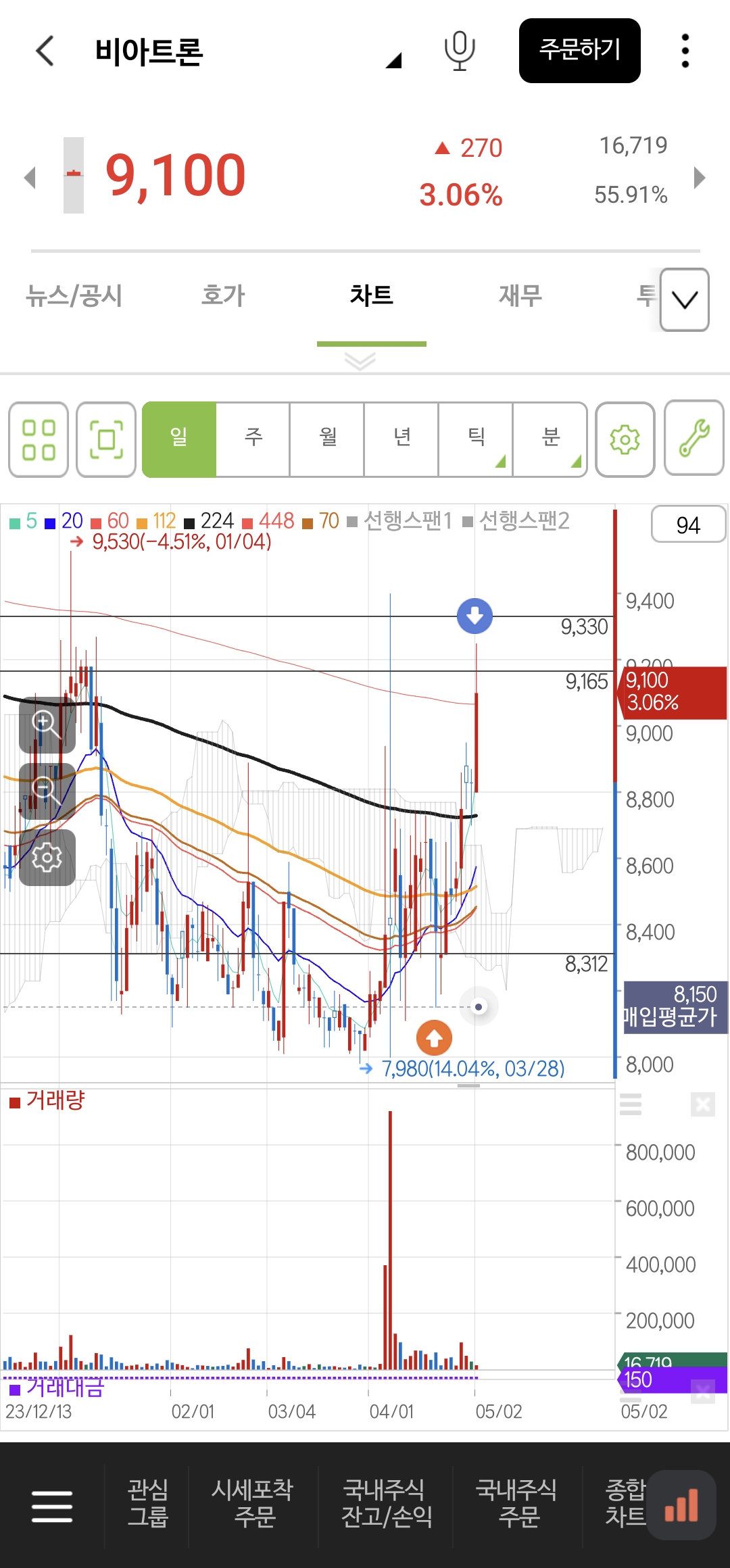Switch to the 재무 tab

(x=520, y=295)
